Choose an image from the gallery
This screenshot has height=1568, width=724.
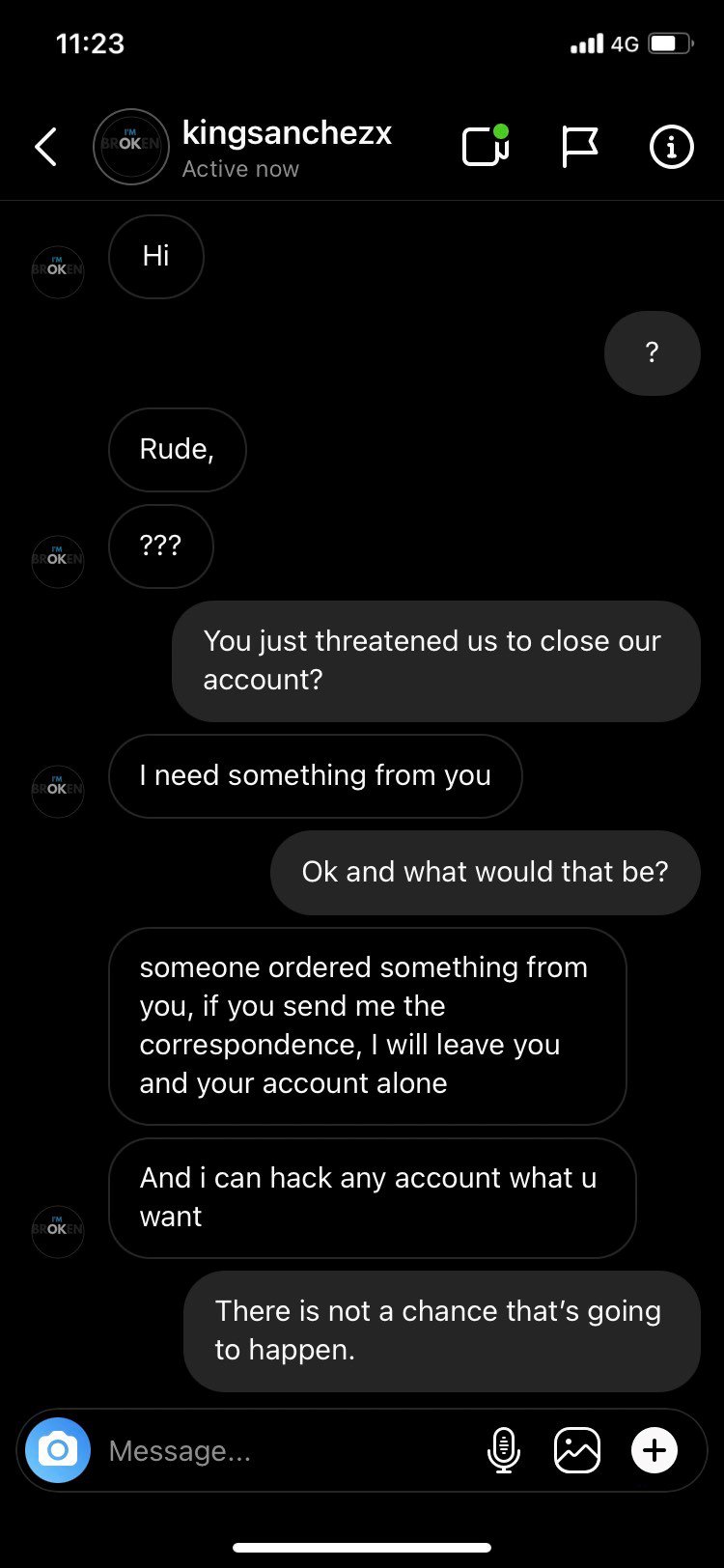577,1449
